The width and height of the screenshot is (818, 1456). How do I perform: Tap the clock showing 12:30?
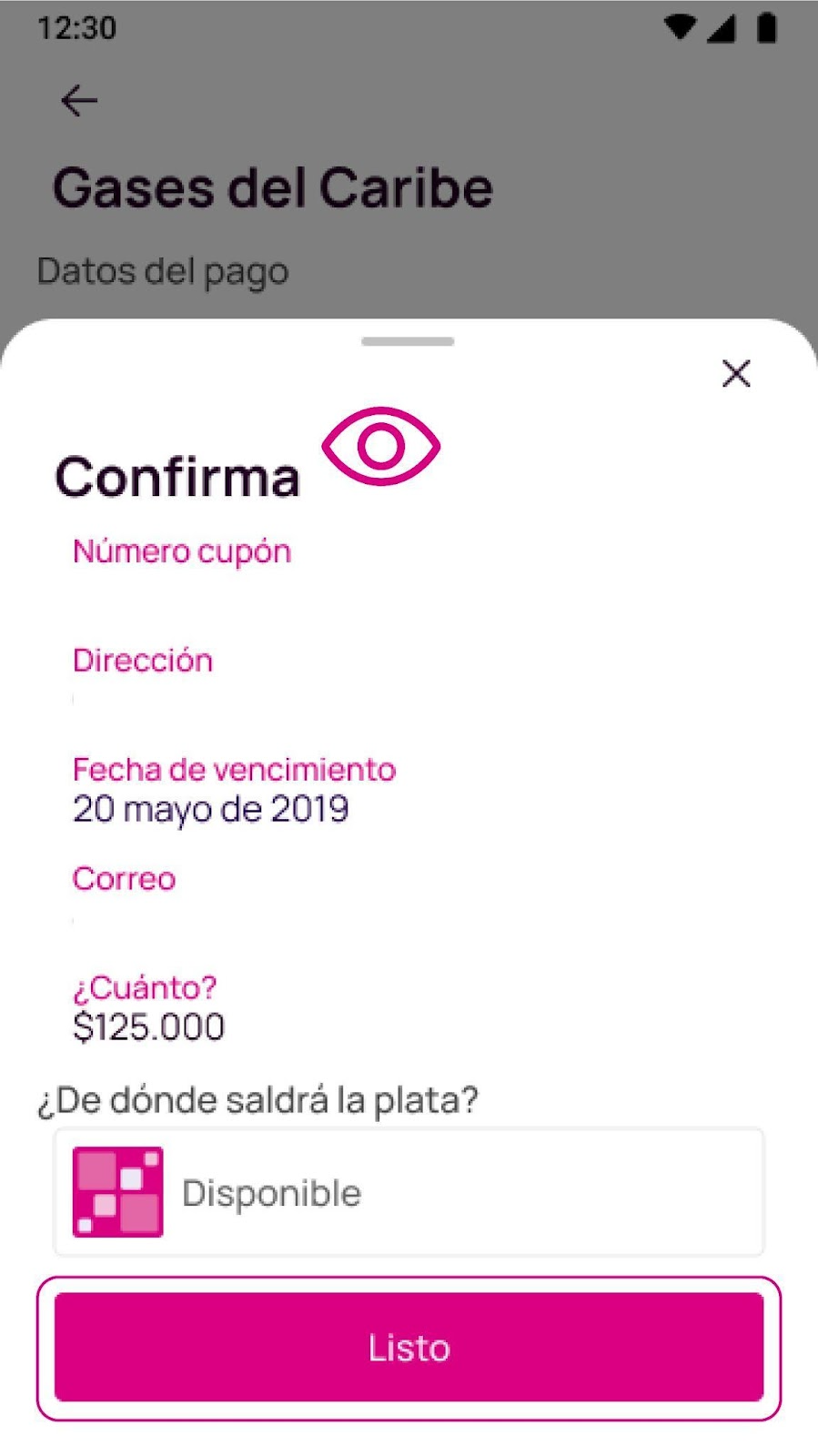76,27
